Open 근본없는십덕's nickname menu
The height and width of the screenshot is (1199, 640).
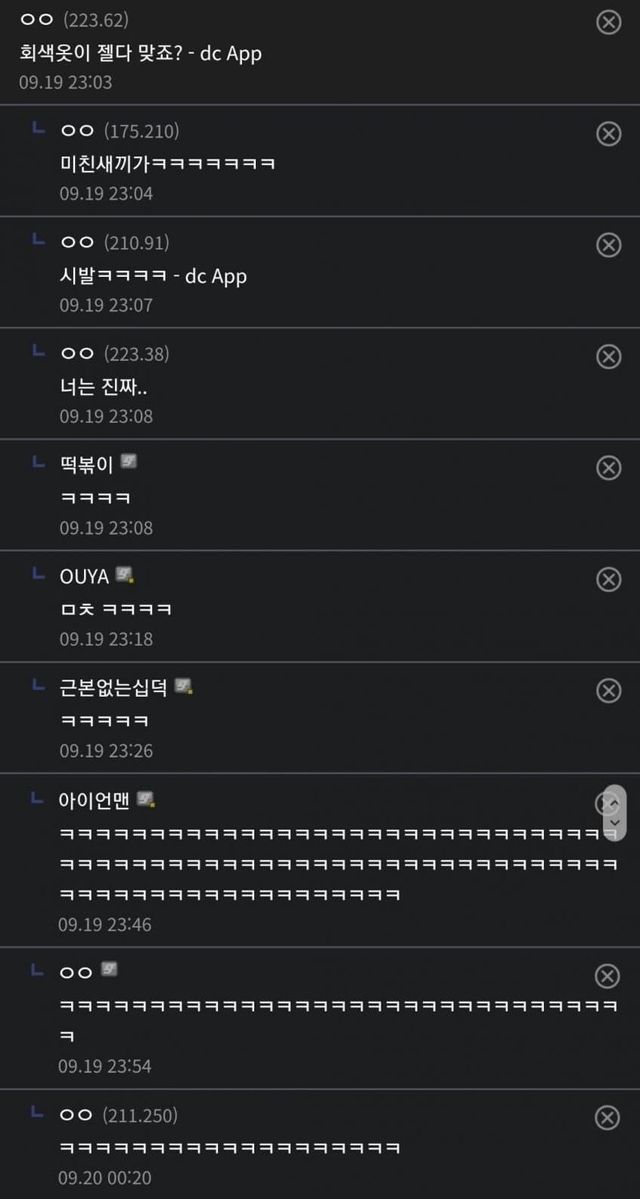pyautogui.click(x=113, y=688)
